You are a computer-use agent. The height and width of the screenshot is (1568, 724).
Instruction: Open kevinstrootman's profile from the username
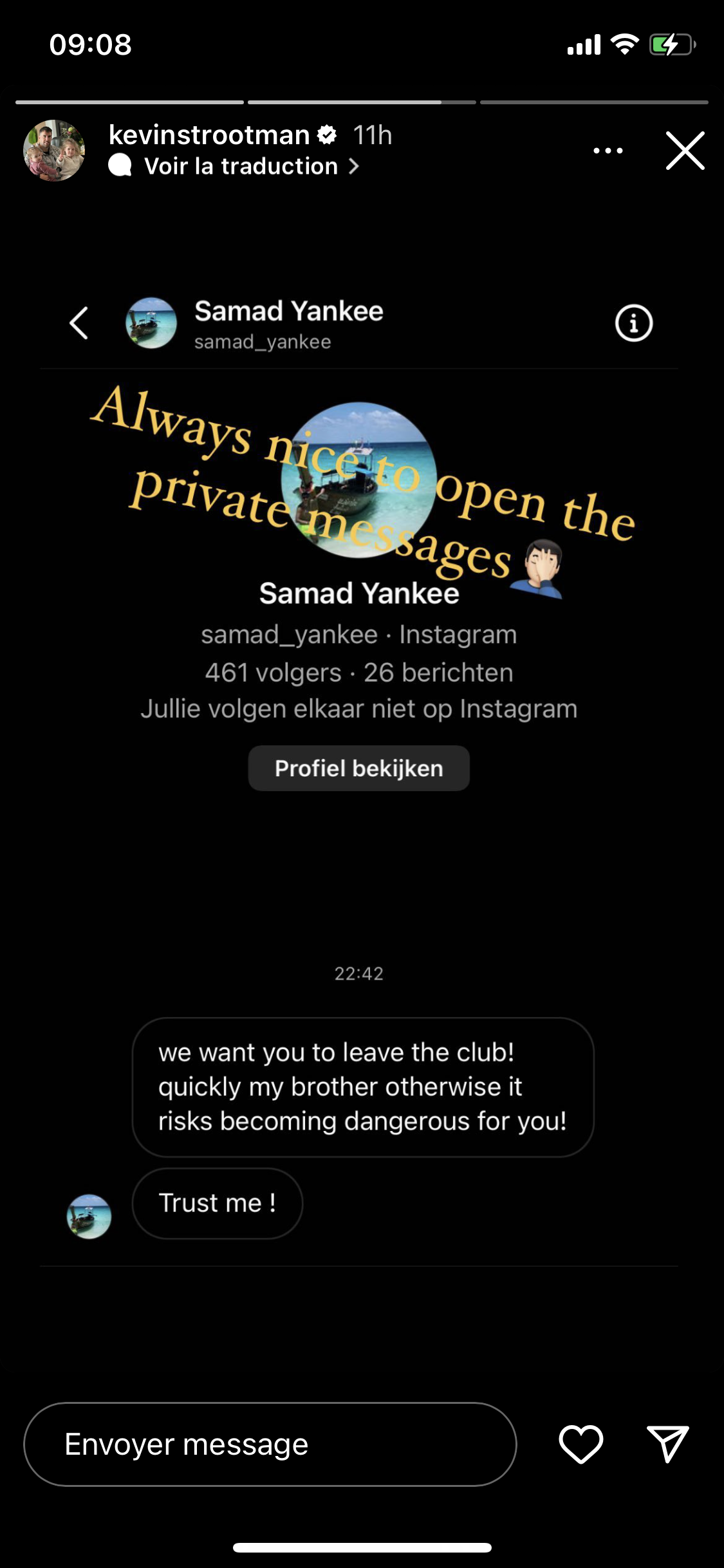pos(210,135)
